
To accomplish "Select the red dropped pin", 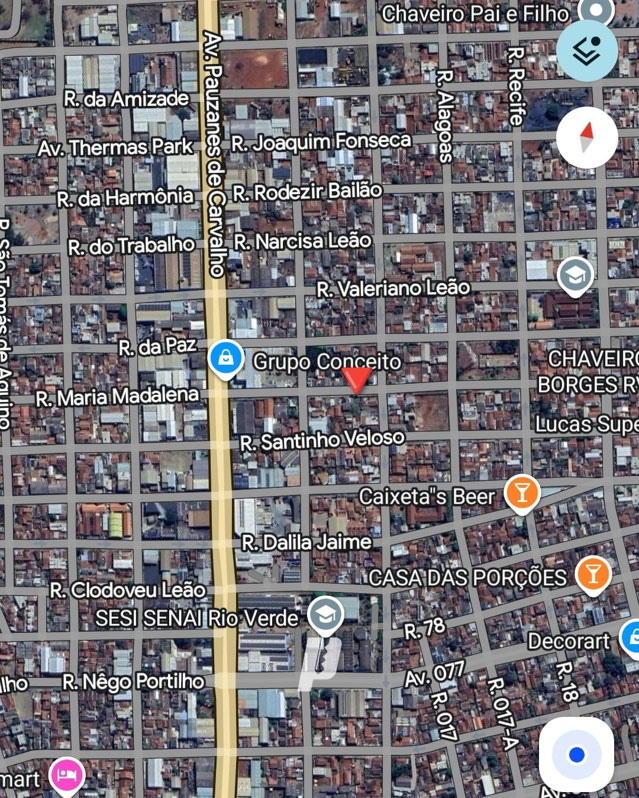I will (x=357, y=378).
